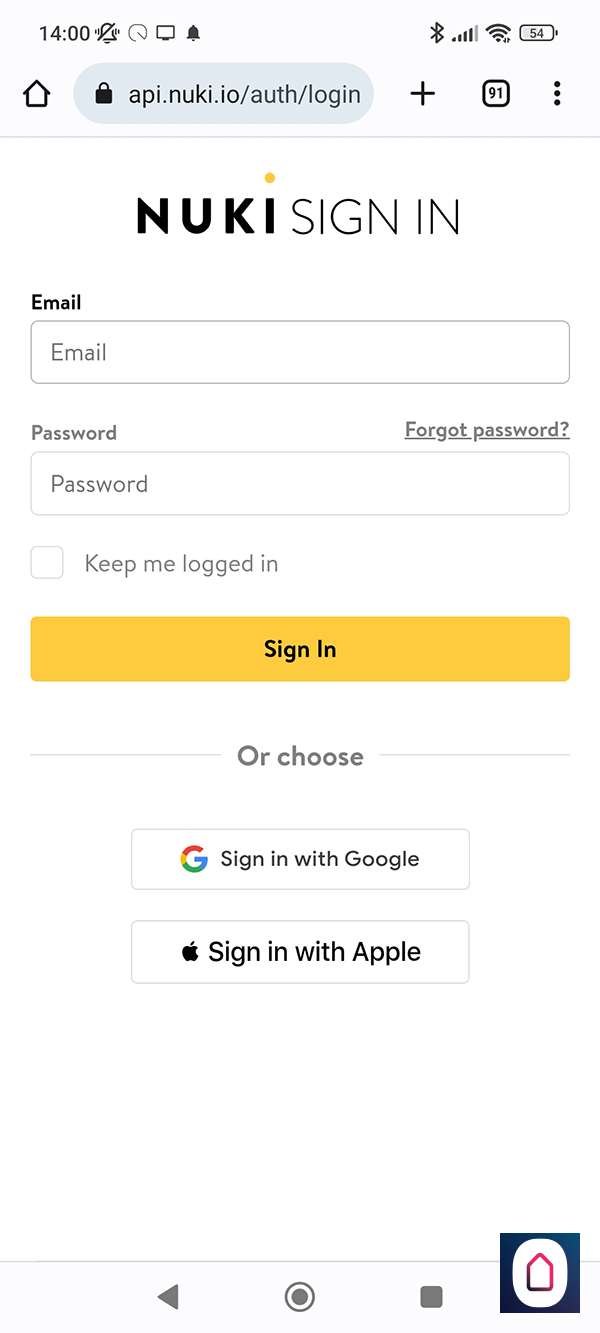
Task: Open the floating house icon overlay
Action: tap(540, 1272)
